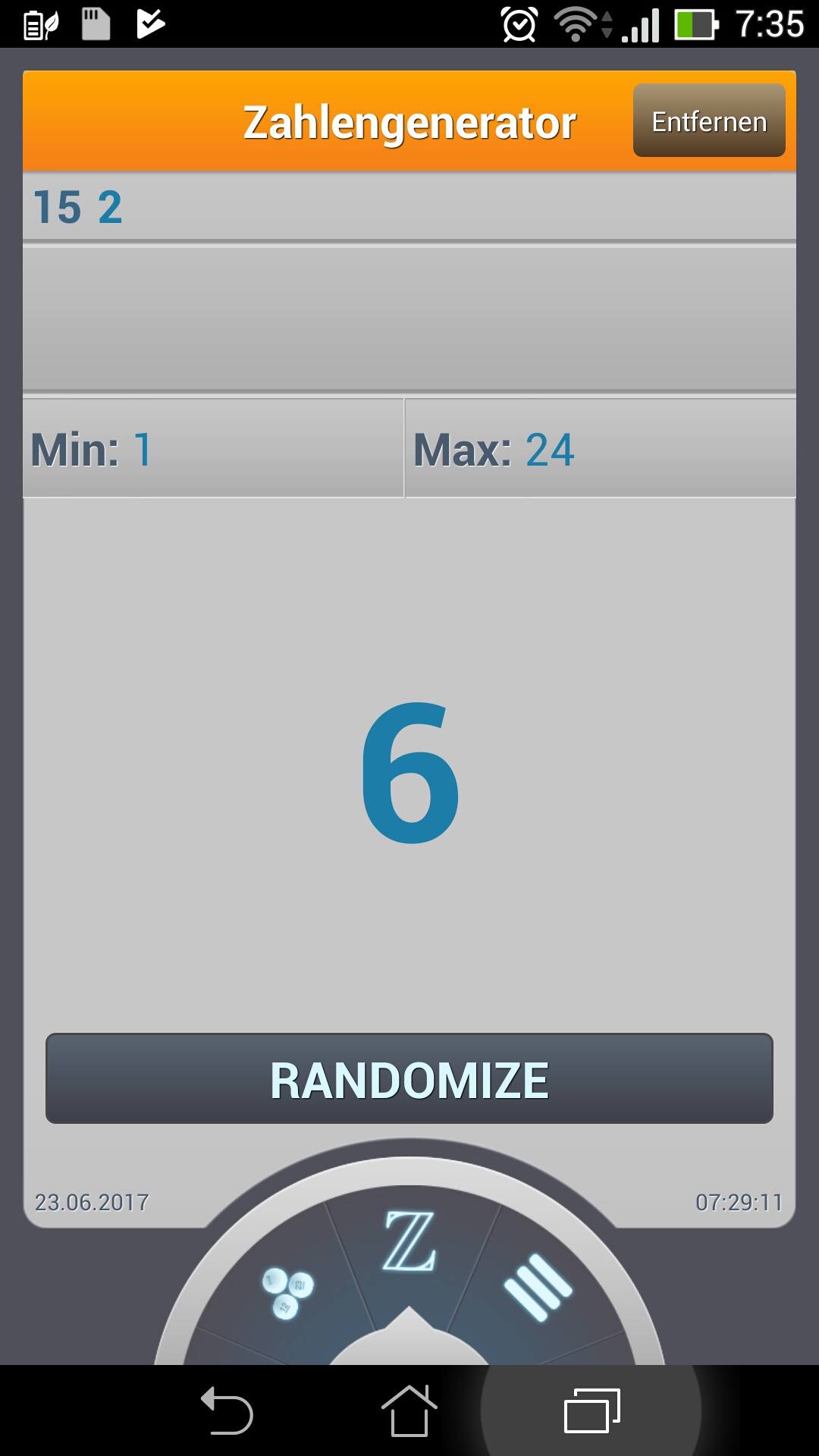The width and height of the screenshot is (819, 1456).
Task: Tap the Entfernen button
Action: pyautogui.click(x=708, y=121)
